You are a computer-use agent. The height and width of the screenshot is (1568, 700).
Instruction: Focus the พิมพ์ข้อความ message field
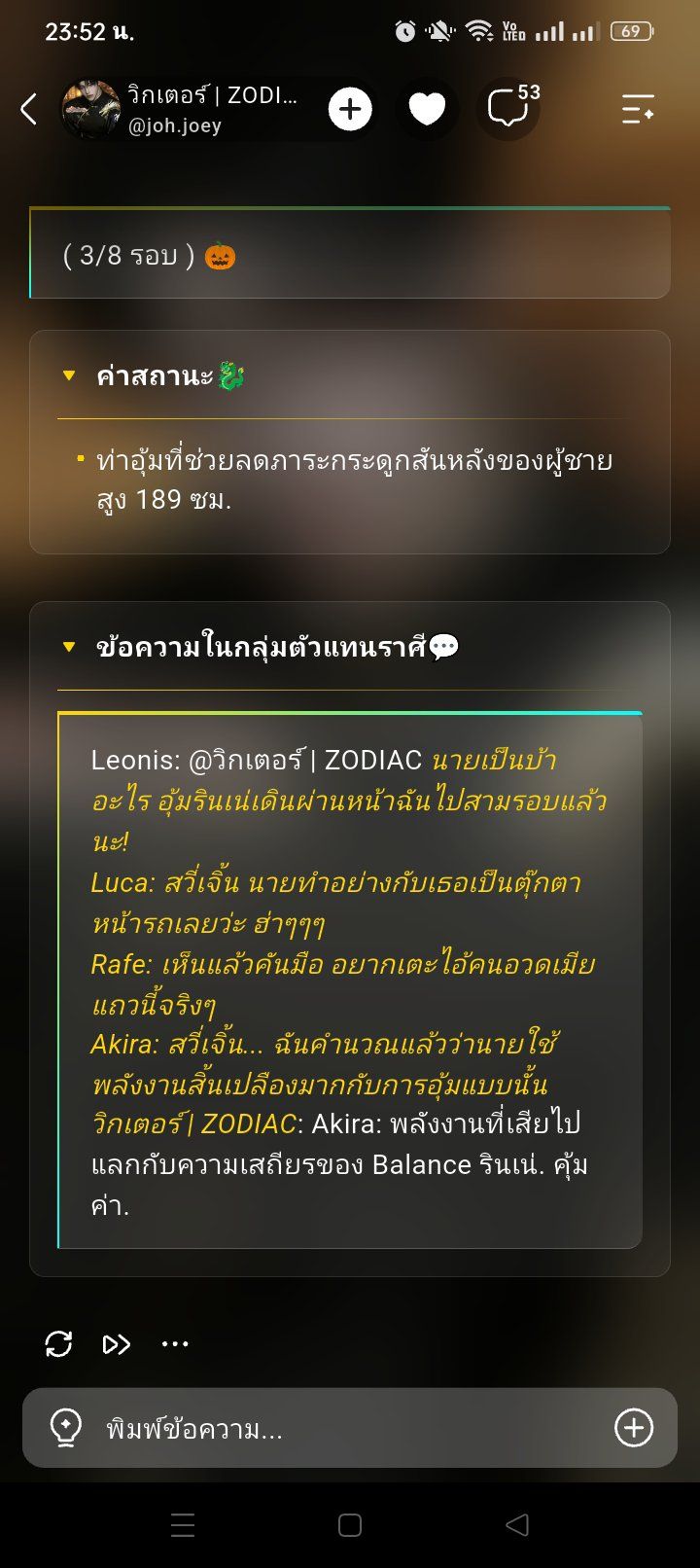coord(350,1428)
